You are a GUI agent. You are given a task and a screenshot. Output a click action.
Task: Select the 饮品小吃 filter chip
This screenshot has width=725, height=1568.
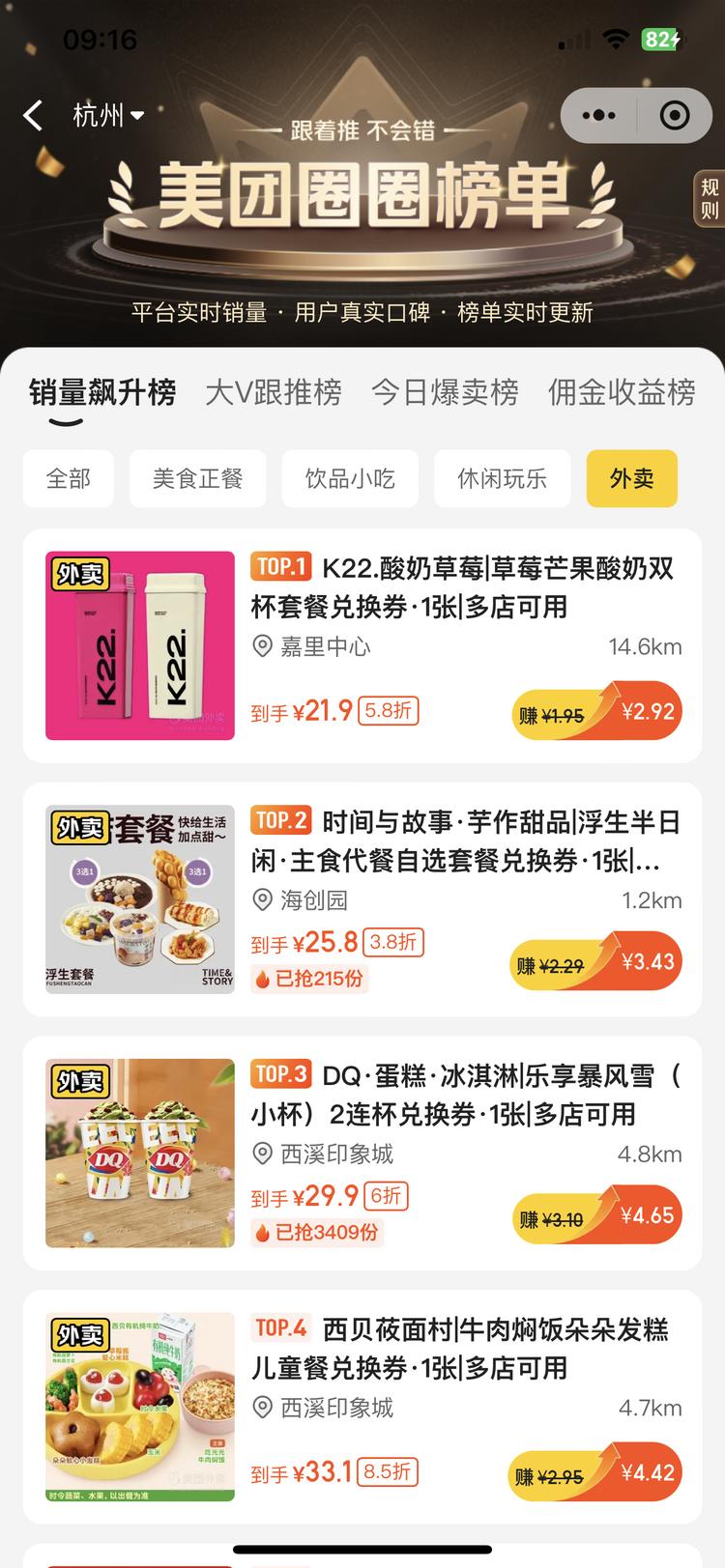pyautogui.click(x=350, y=478)
